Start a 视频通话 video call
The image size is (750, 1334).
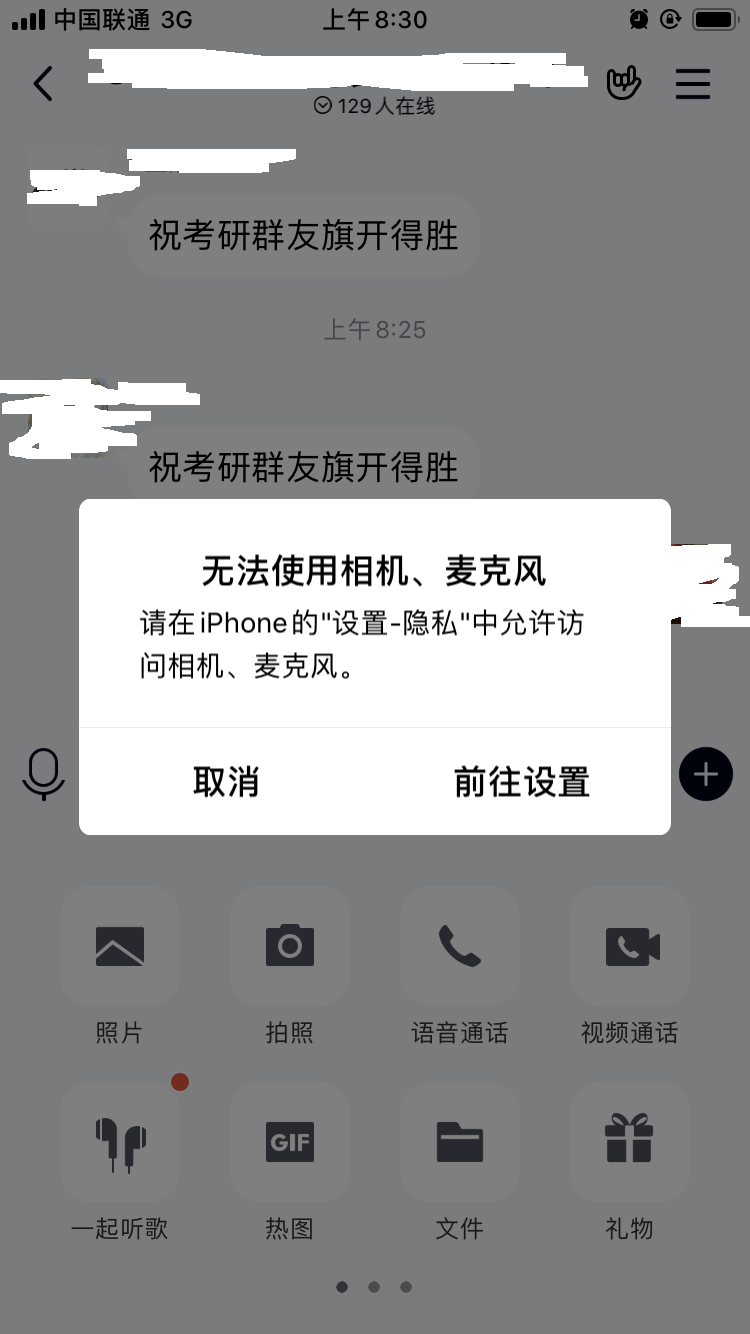[630, 946]
